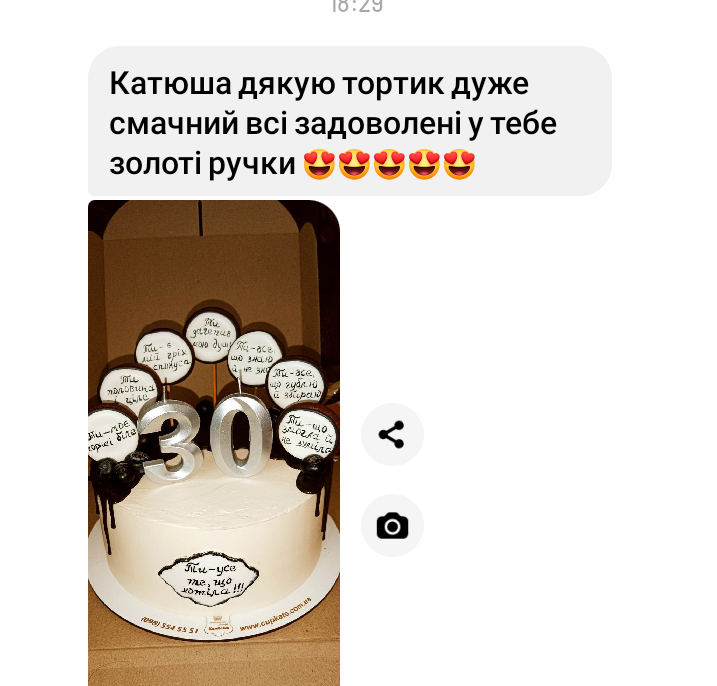Open the cake photo in full view
Viewport: 717px width, 686px height.
(x=214, y=442)
